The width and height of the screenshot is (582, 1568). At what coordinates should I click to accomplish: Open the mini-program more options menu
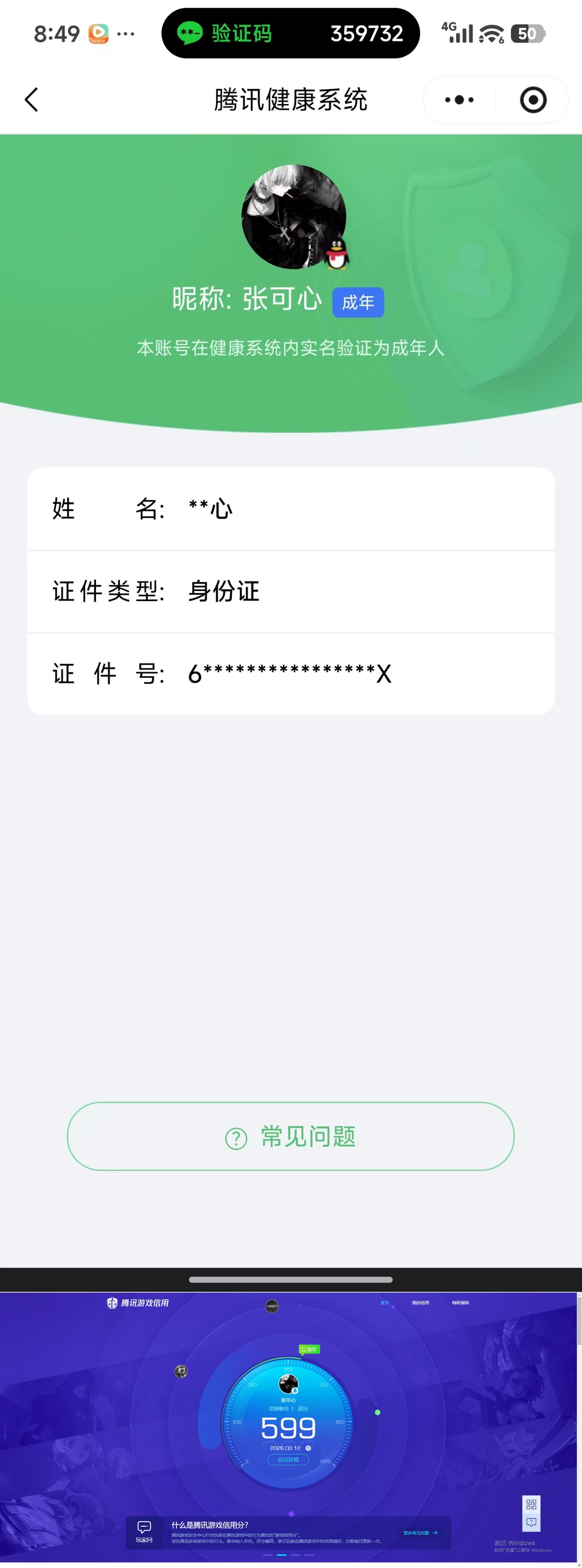point(459,100)
